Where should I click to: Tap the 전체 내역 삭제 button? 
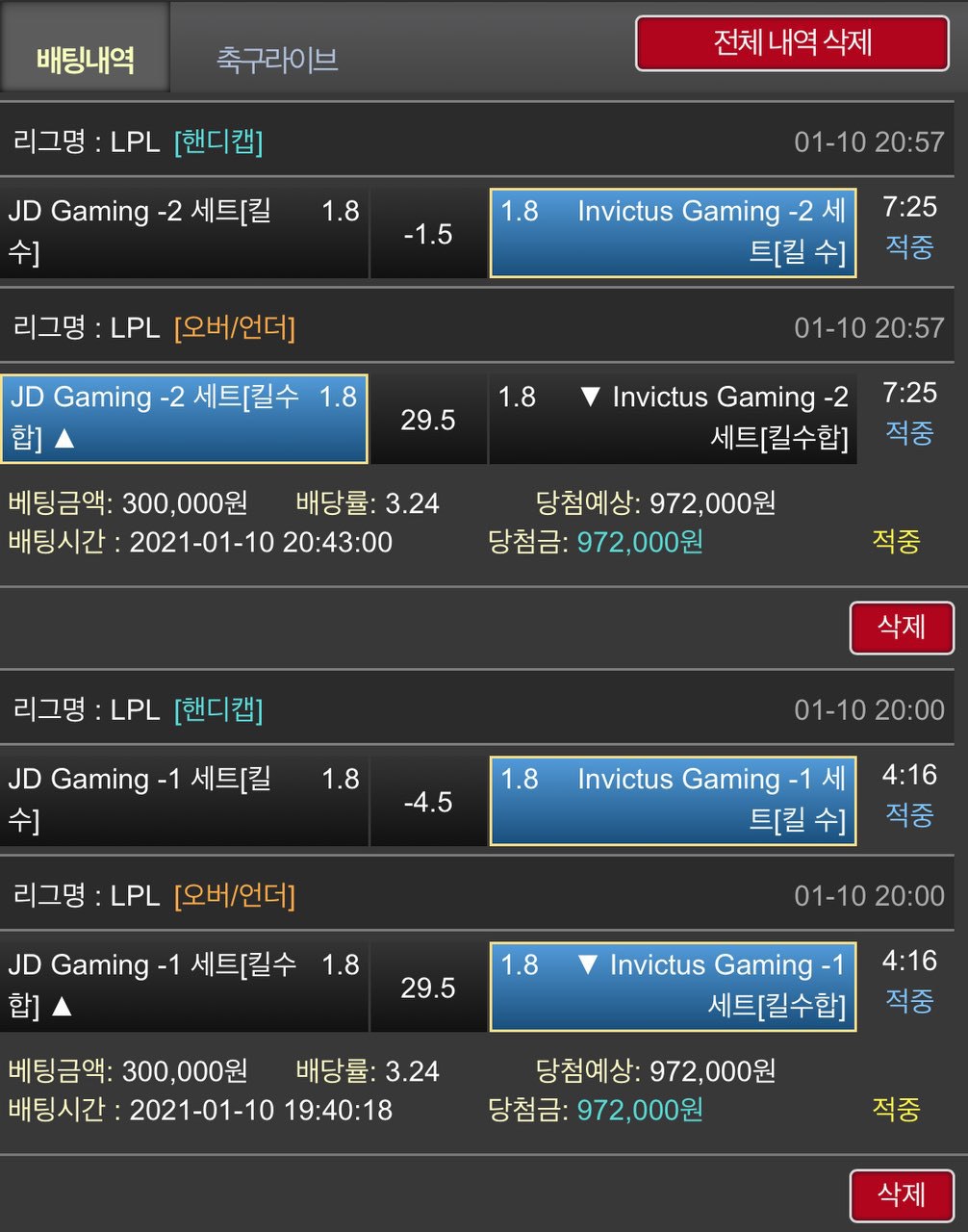[792, 43]
